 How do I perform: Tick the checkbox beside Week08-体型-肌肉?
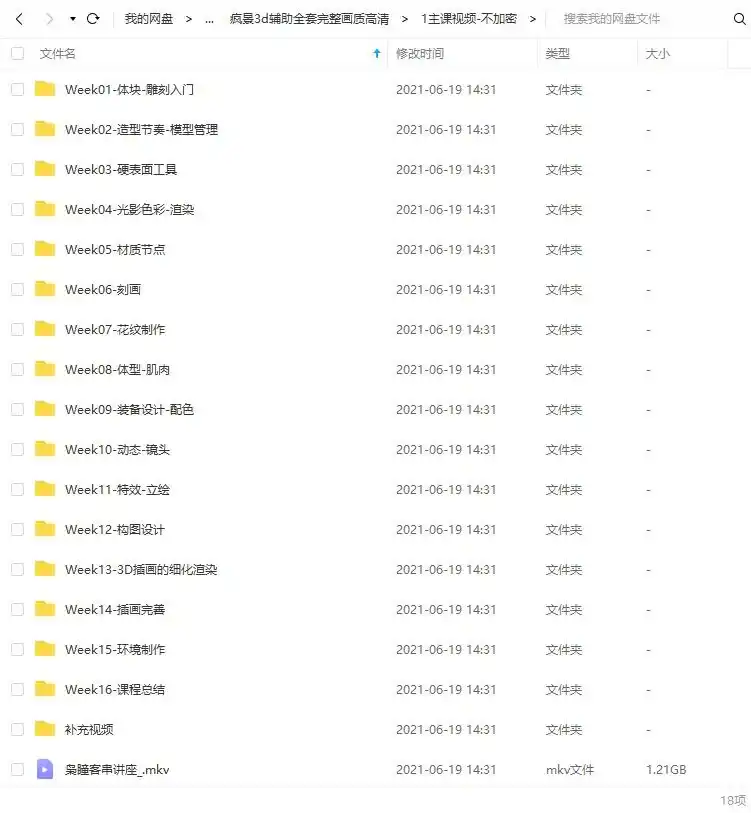click(x=17, y=370)
